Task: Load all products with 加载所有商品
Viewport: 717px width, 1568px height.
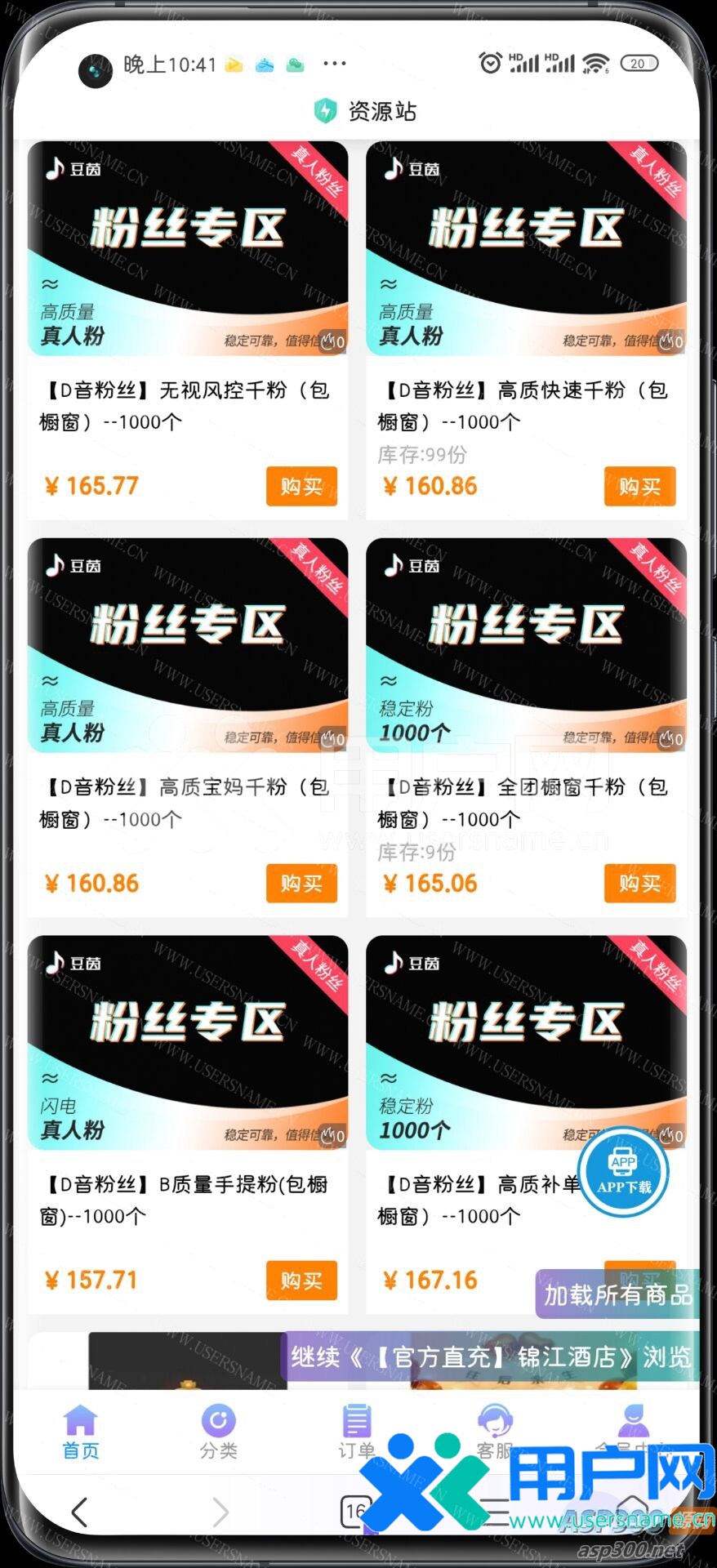Action: click(617, 1294)
